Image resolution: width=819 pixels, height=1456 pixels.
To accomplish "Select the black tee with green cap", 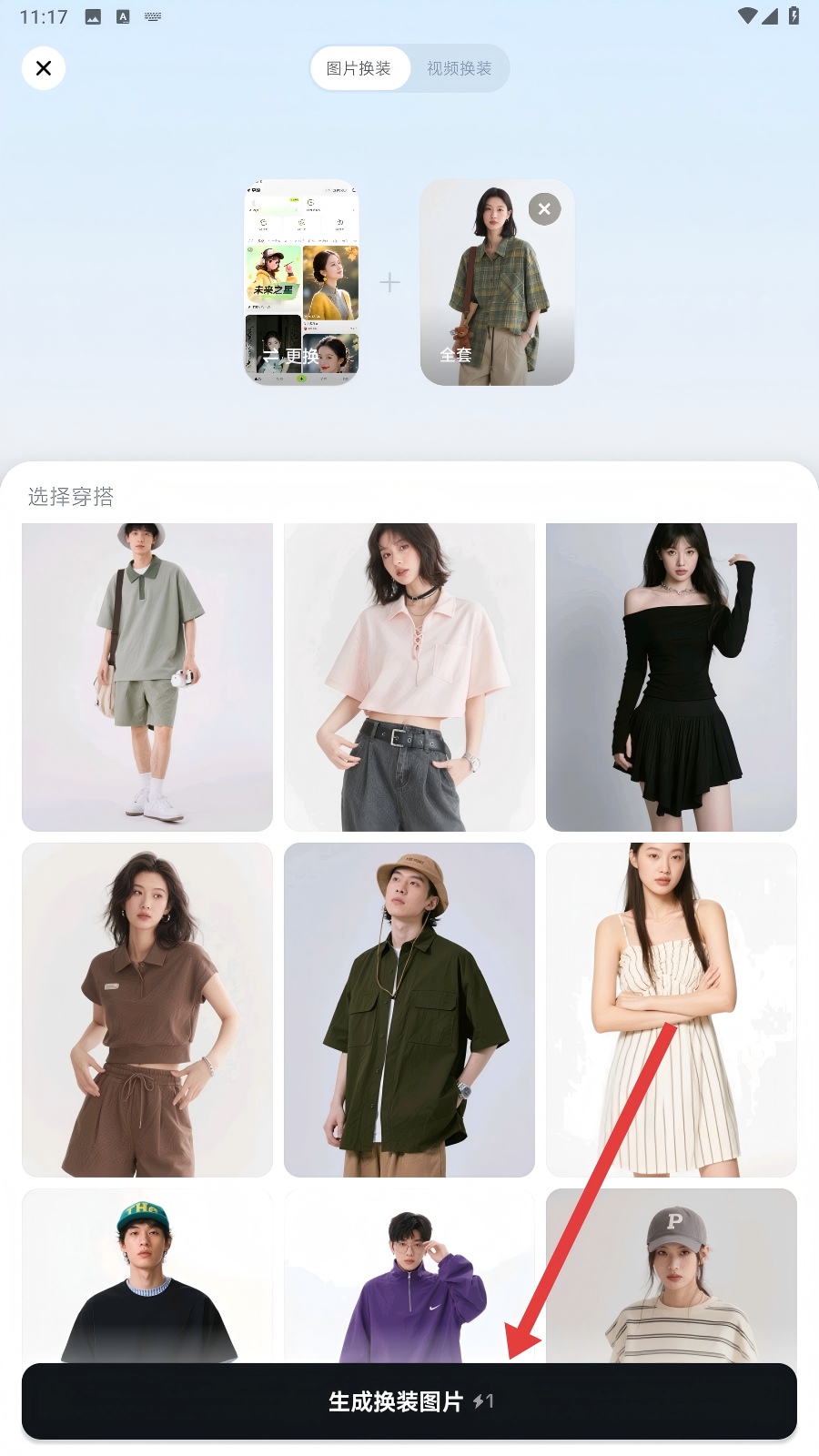I will [147, 1274].
